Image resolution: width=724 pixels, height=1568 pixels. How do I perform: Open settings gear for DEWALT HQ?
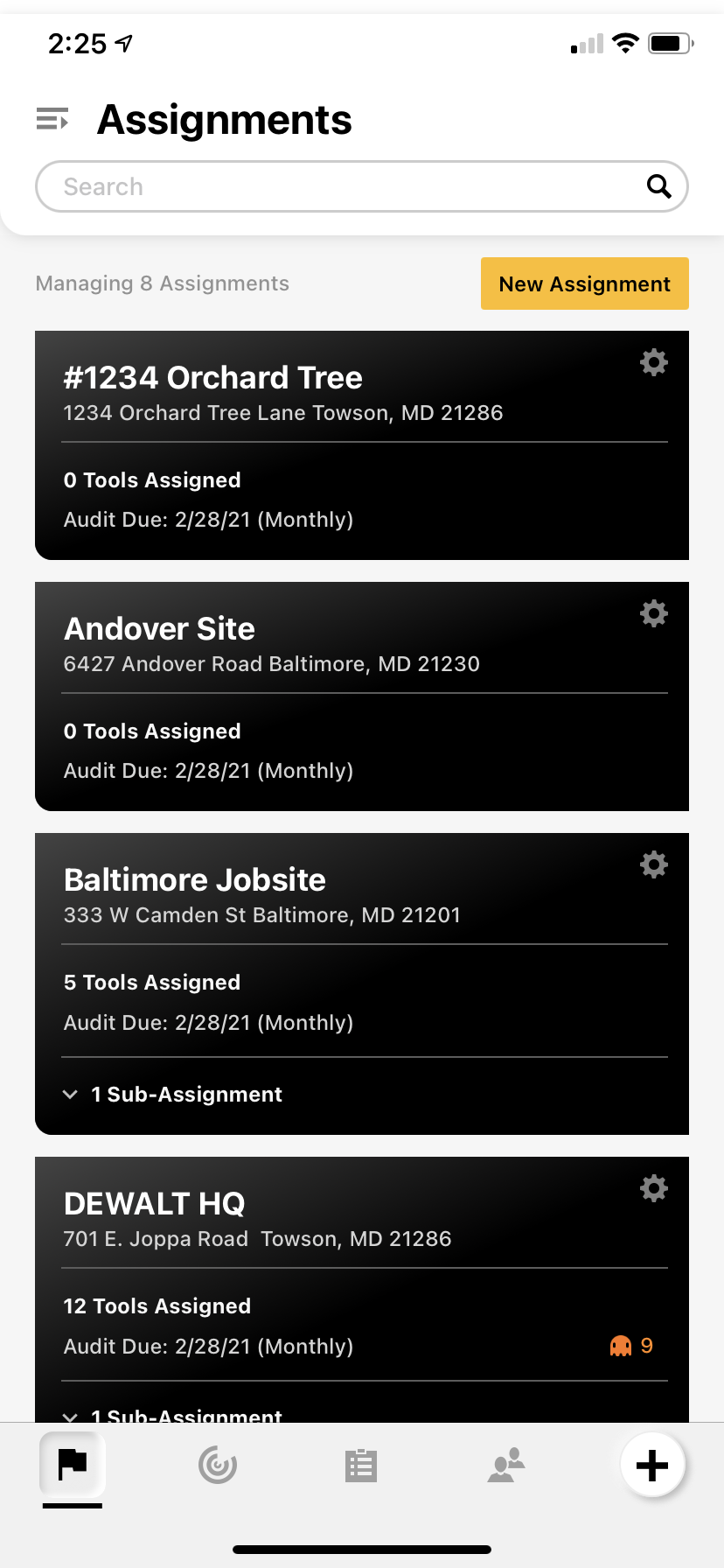653,1188
